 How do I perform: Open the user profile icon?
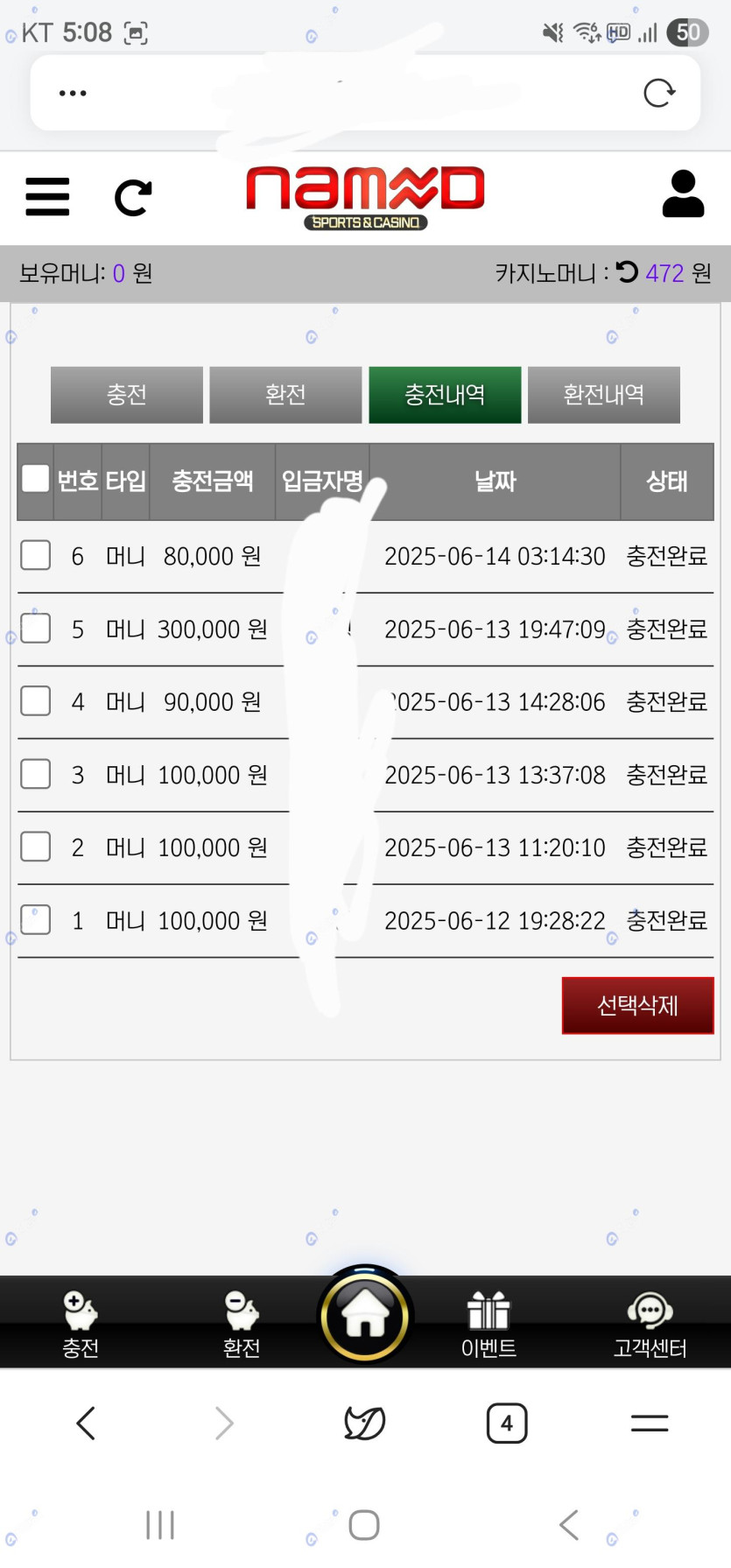coord(683,194)
